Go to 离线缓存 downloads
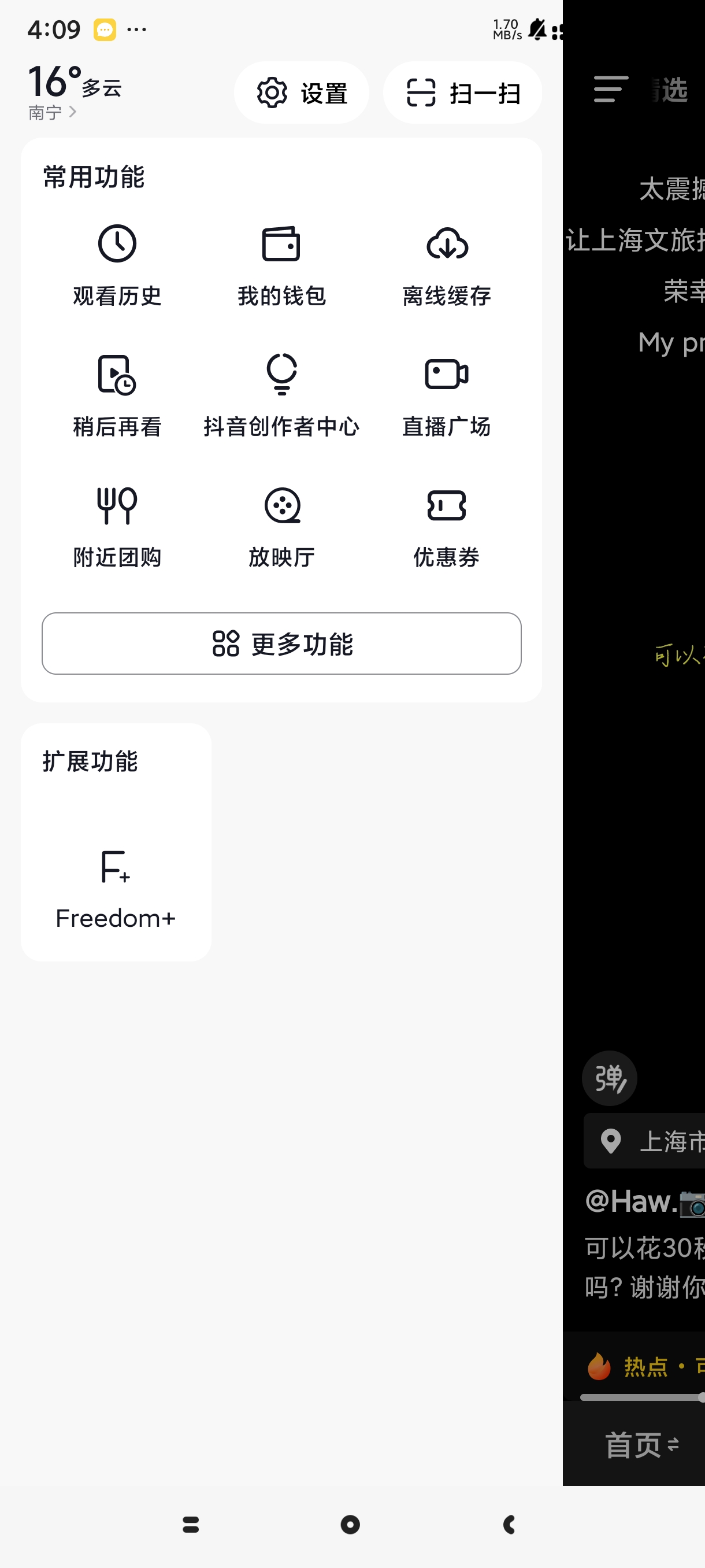 coord(447,265)
